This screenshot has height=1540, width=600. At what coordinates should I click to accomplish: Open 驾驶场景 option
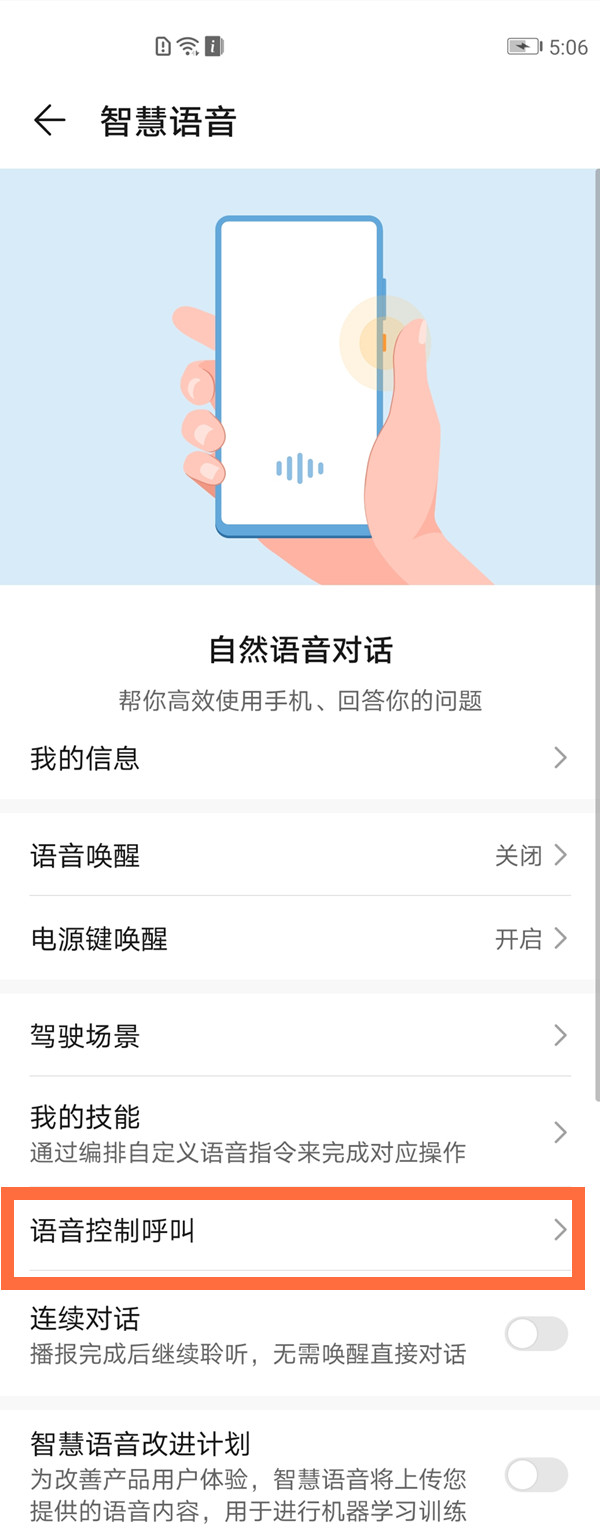[x=300, y=1036]
